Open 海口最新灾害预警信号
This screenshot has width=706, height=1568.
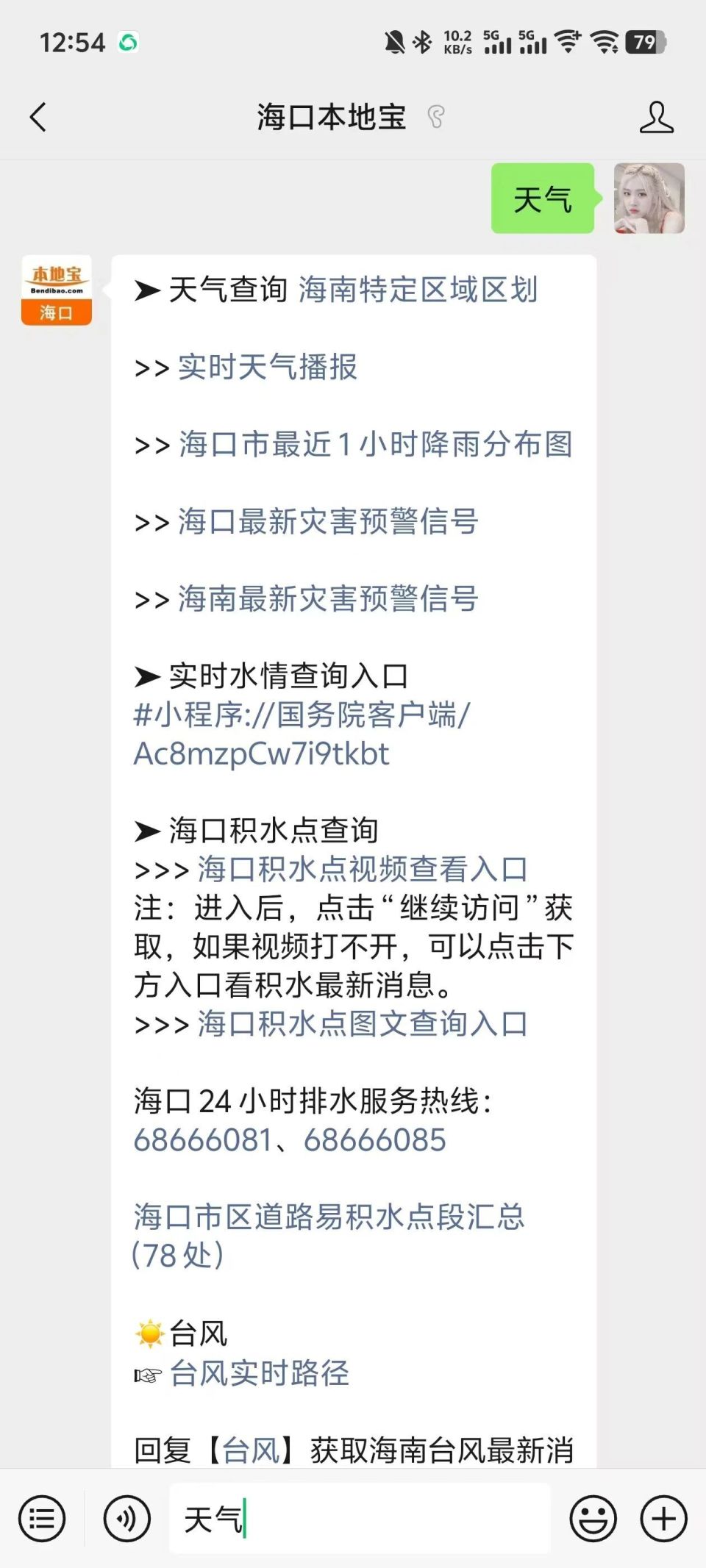[x=329, y=523]
